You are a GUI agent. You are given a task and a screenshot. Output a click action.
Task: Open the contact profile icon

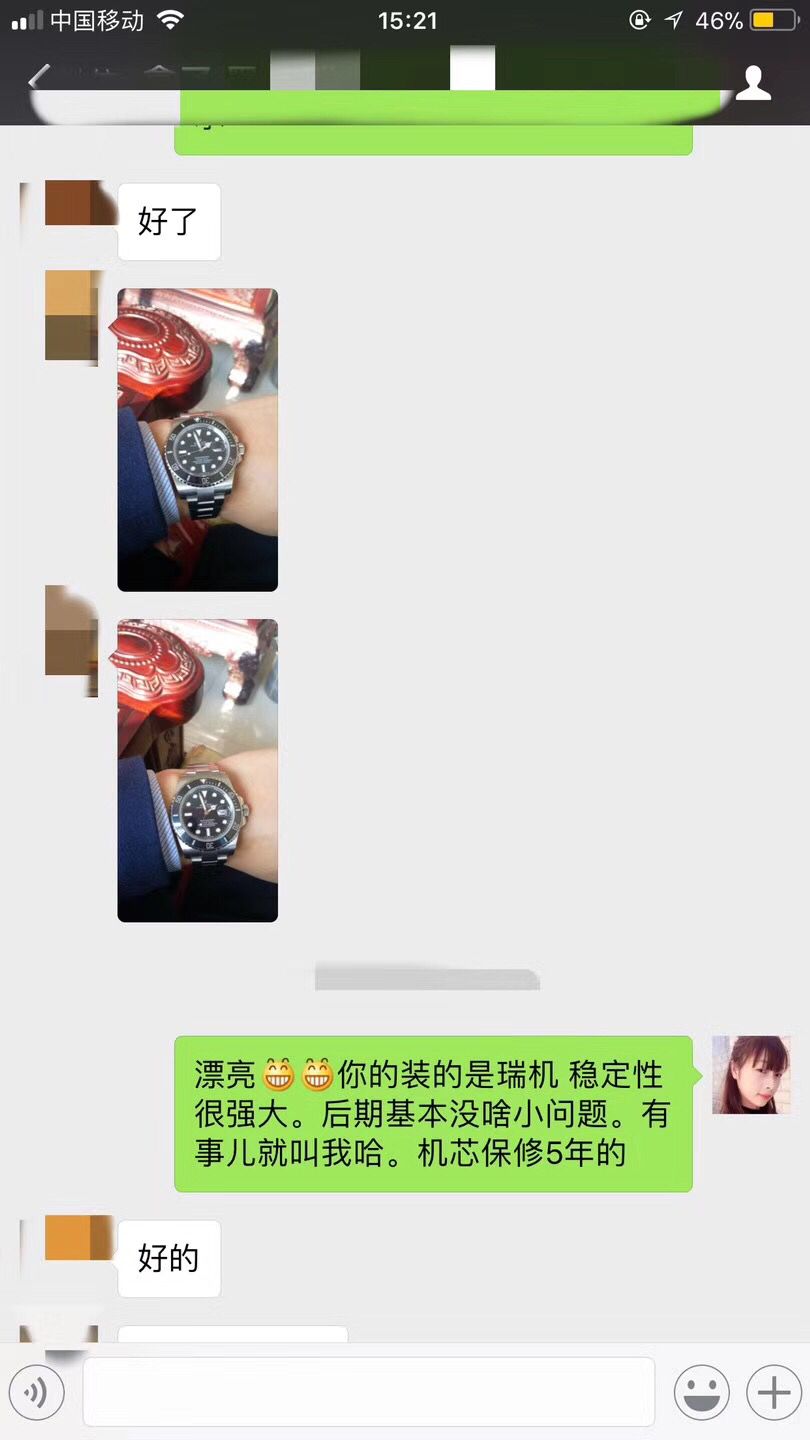pos(753,83)
